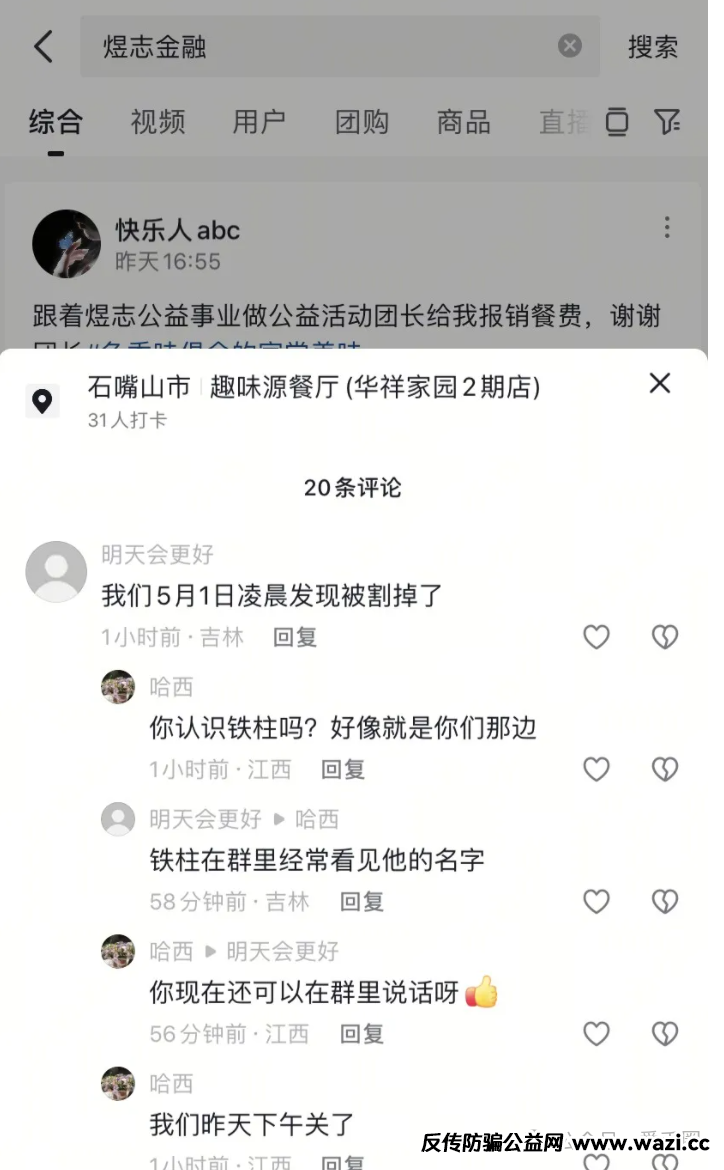Reply to comment 铁柱在群里经常看见他的名字
The image size is (724, 1170).
click(x=362, y=902)
